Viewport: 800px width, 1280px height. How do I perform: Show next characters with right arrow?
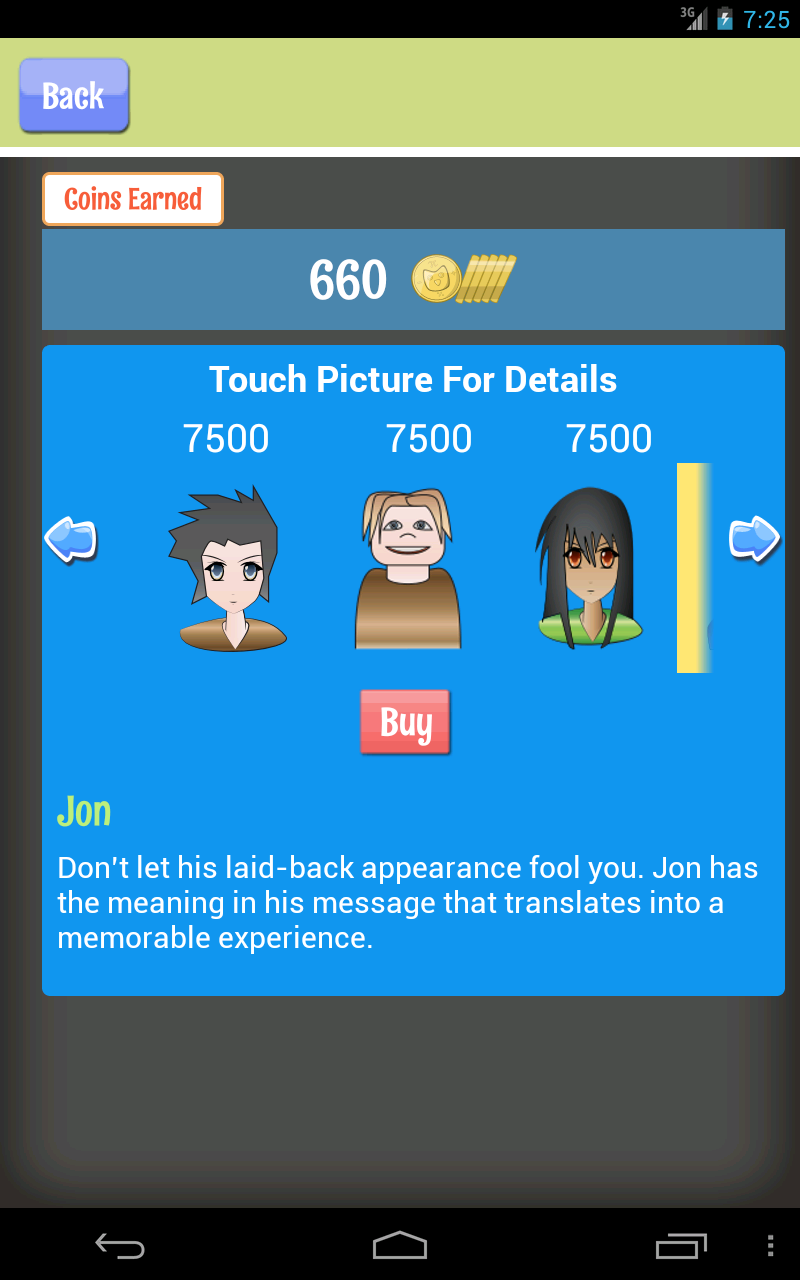pyautogui.click(x=754, y=539)
